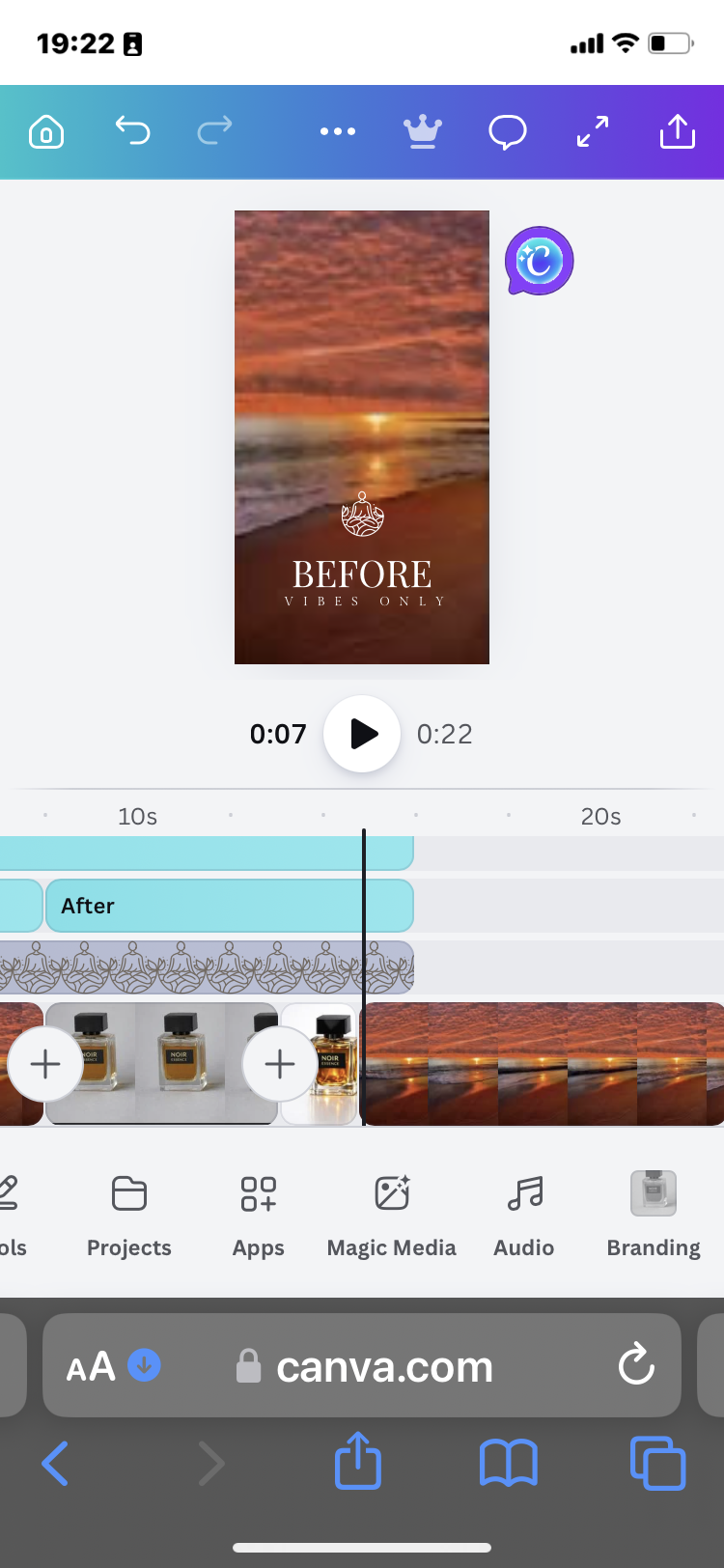Add transition before the perfume clip
Screen dimensions: 724x1568
point(45,1064)
